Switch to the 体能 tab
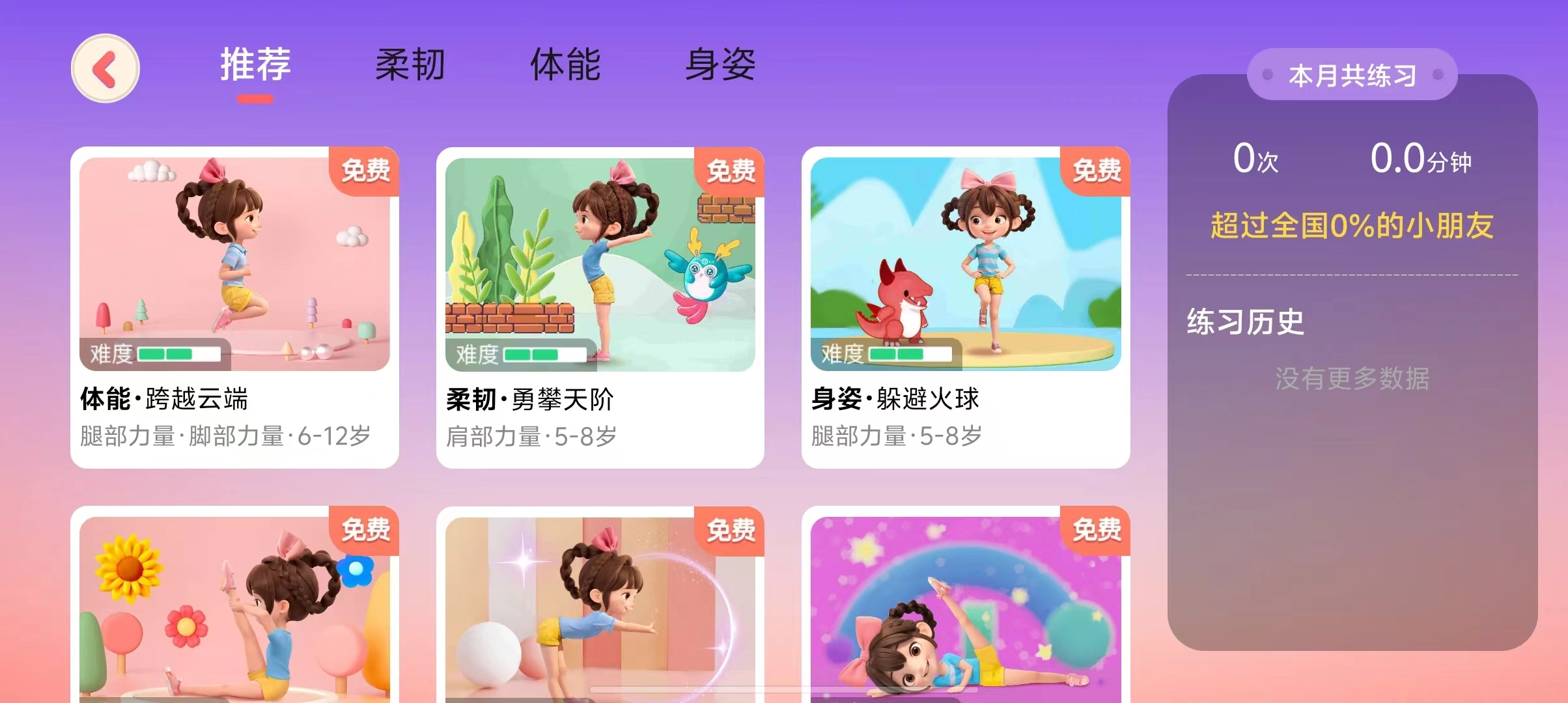 pos(565,65)
